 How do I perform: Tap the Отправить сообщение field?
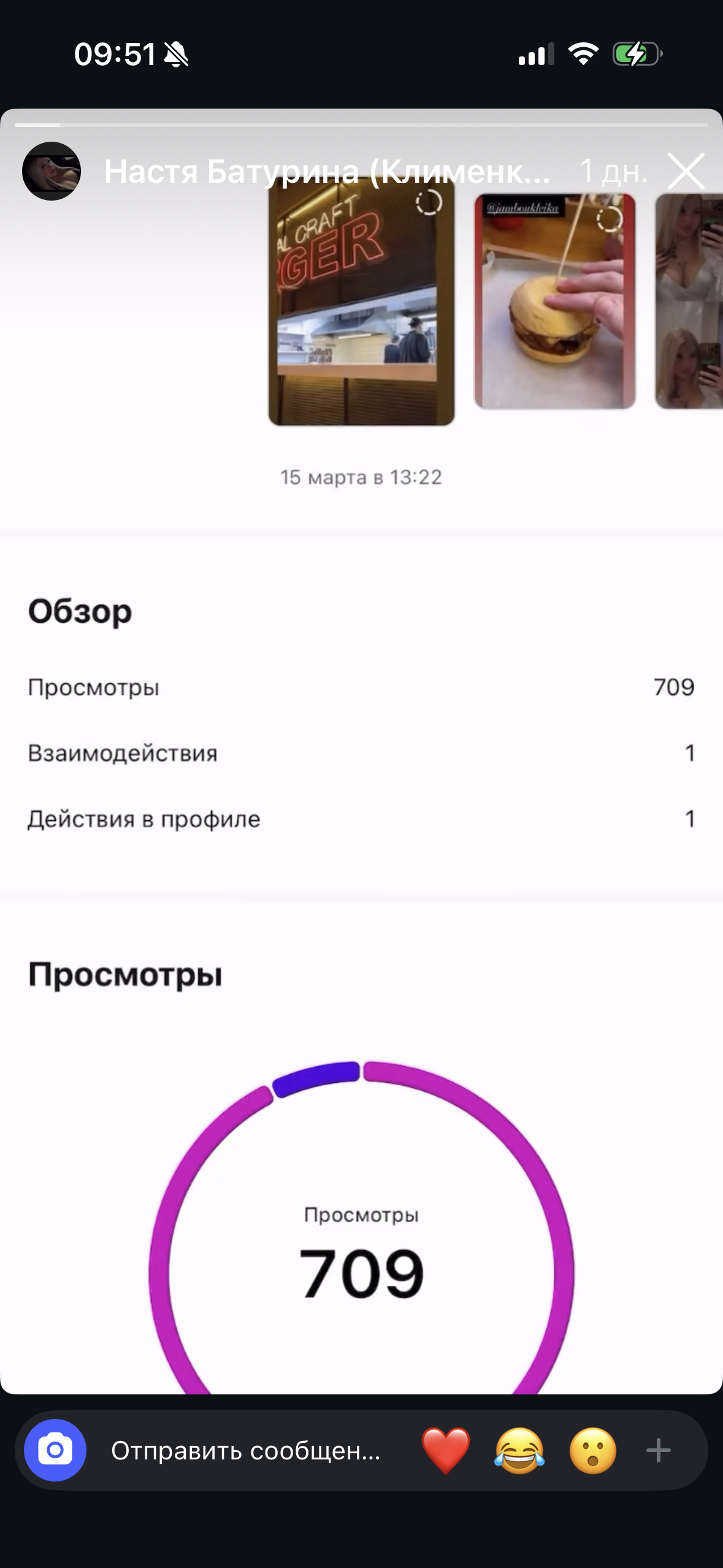245,1451
